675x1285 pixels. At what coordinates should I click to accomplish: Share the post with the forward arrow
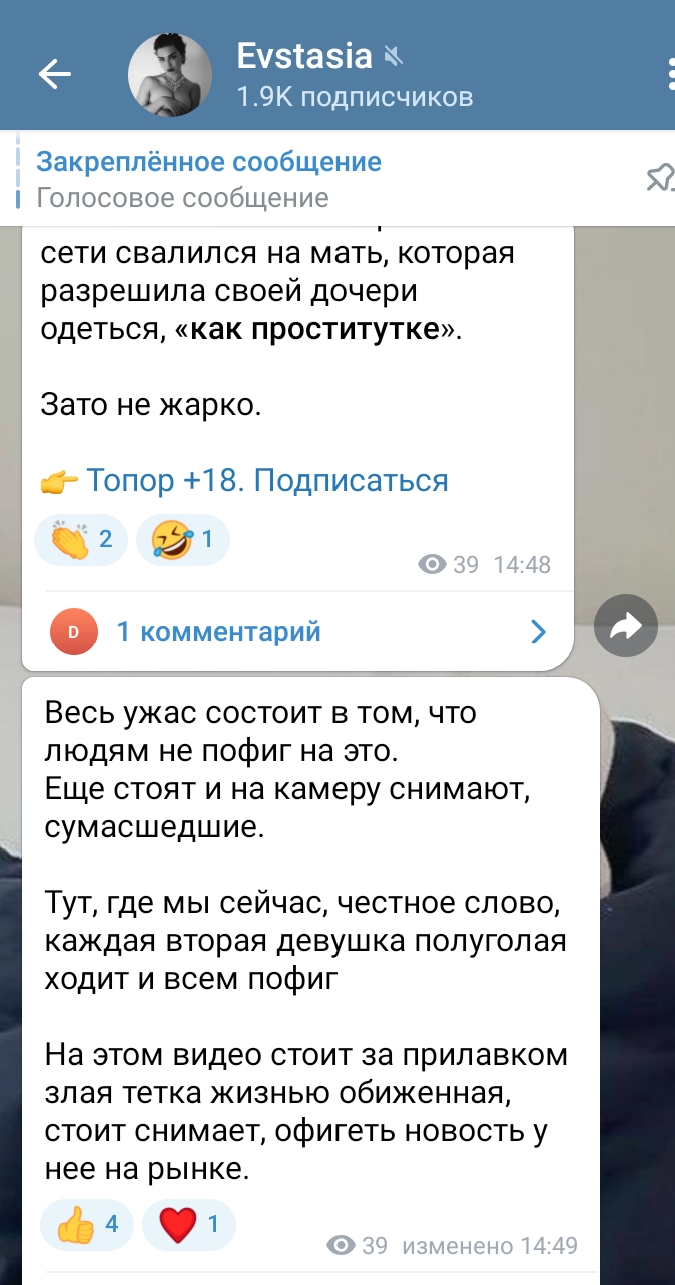click(x=626, y=627)
